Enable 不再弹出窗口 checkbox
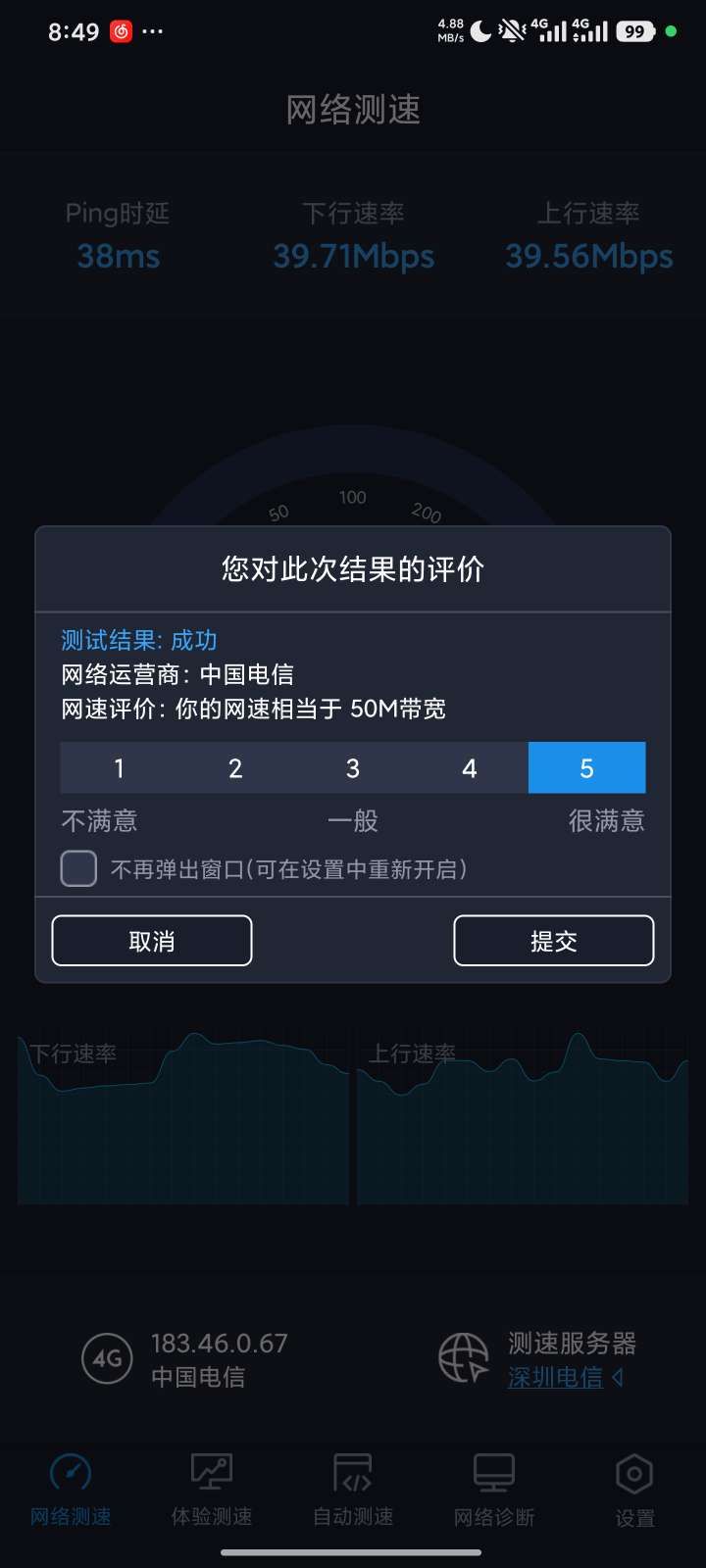 point(78,868)
